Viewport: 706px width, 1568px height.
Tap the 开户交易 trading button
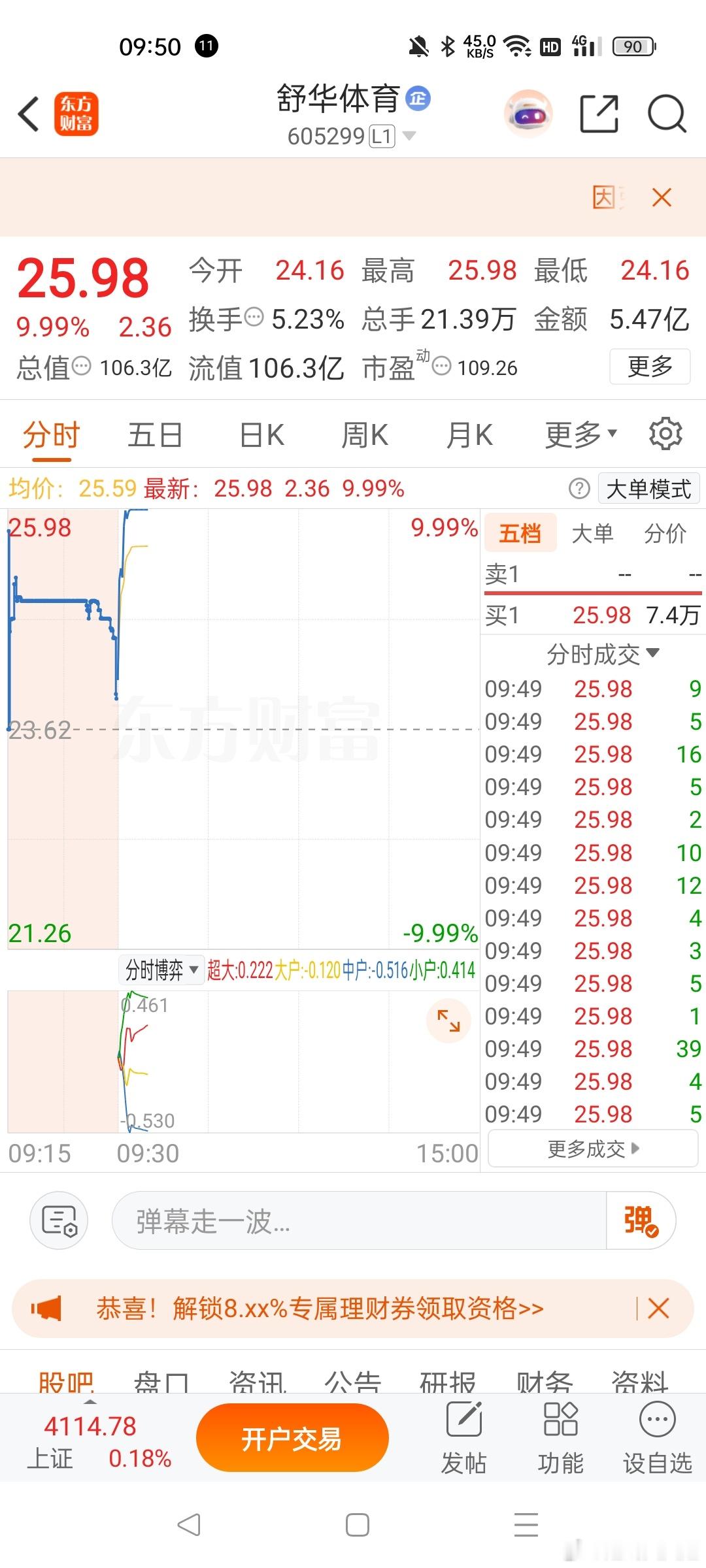tap(292, 1437)
